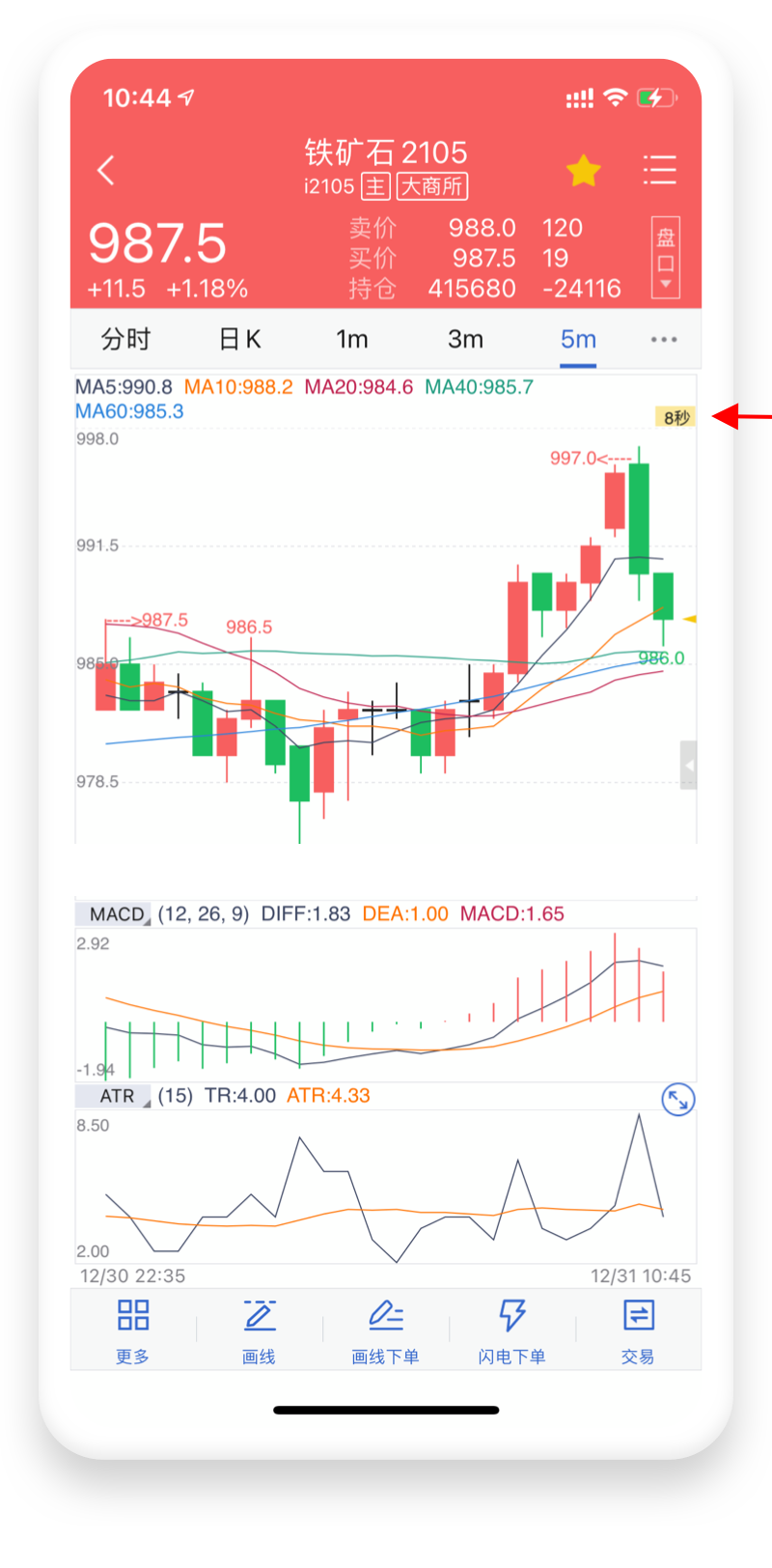Expand the 盘口 dropdown
This screenshot has width=772, height=1568.
point(666,257)
